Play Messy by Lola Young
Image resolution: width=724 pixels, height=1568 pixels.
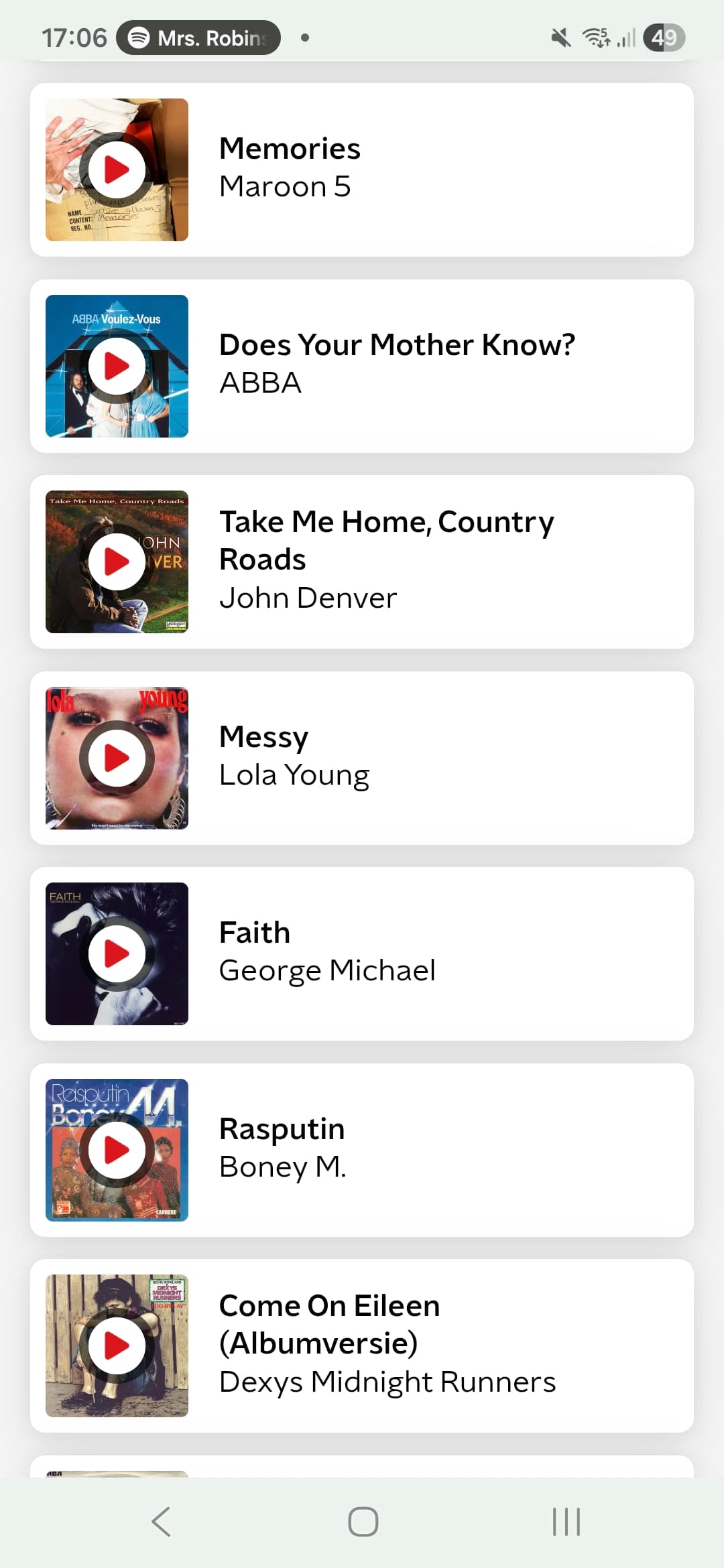[x=117, y=759]
